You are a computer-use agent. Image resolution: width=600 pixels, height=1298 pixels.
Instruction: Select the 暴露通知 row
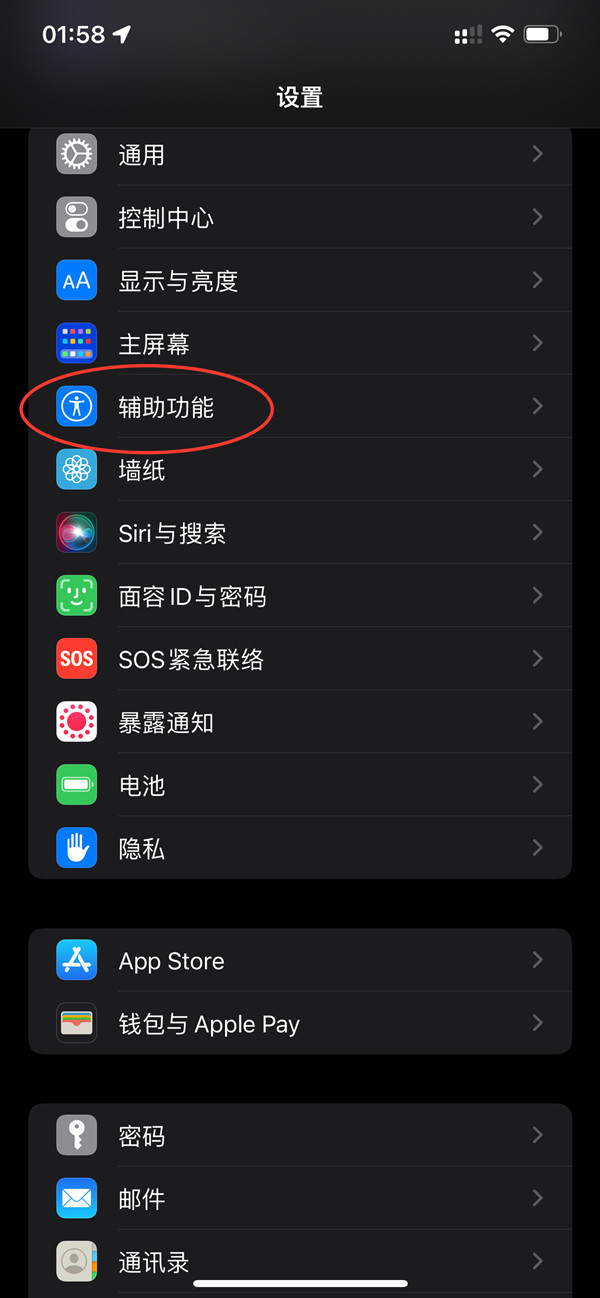tap(300, 722)
